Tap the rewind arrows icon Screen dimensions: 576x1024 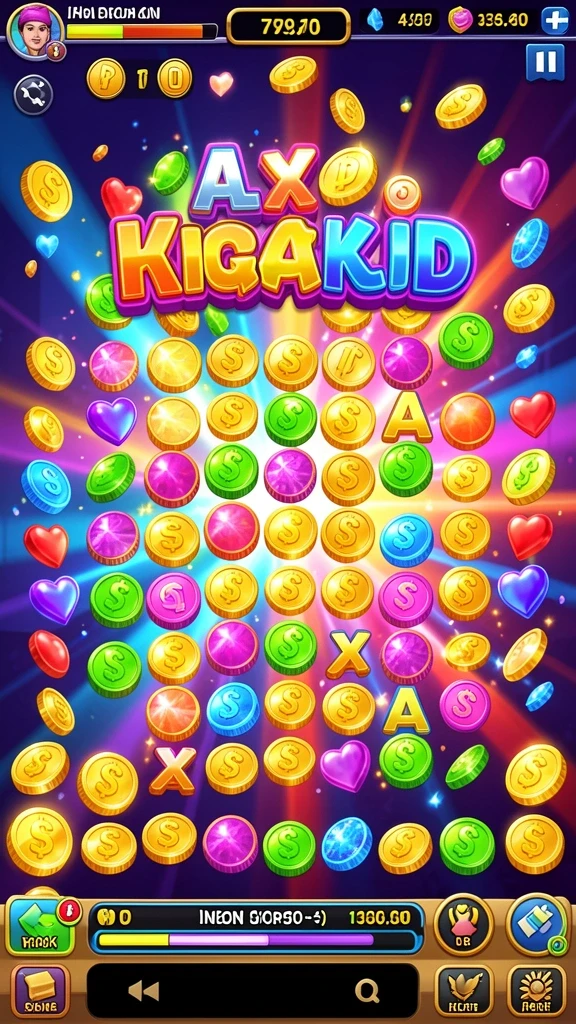(144, 991)
